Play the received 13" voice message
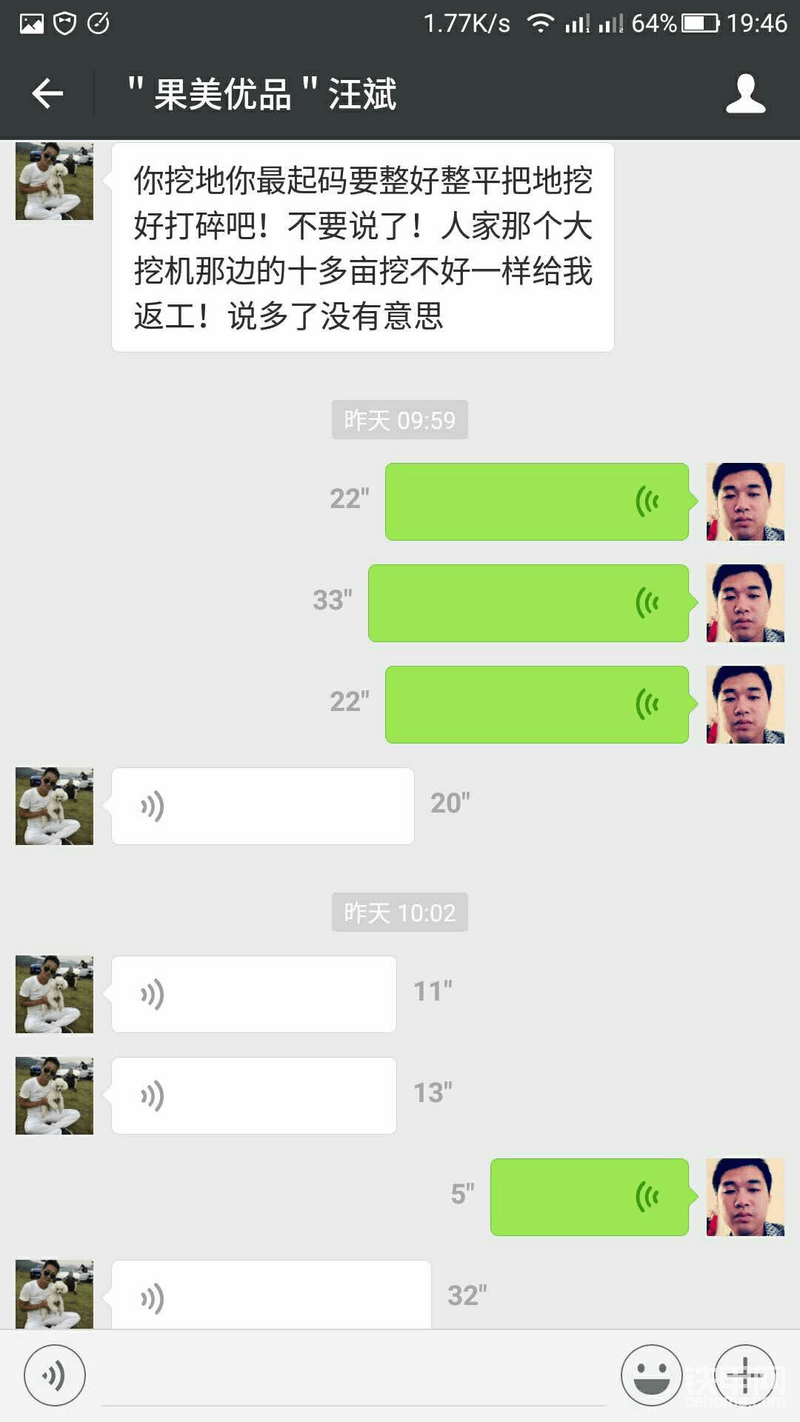The image size is (800, 1422). [x=253, y=1095]
